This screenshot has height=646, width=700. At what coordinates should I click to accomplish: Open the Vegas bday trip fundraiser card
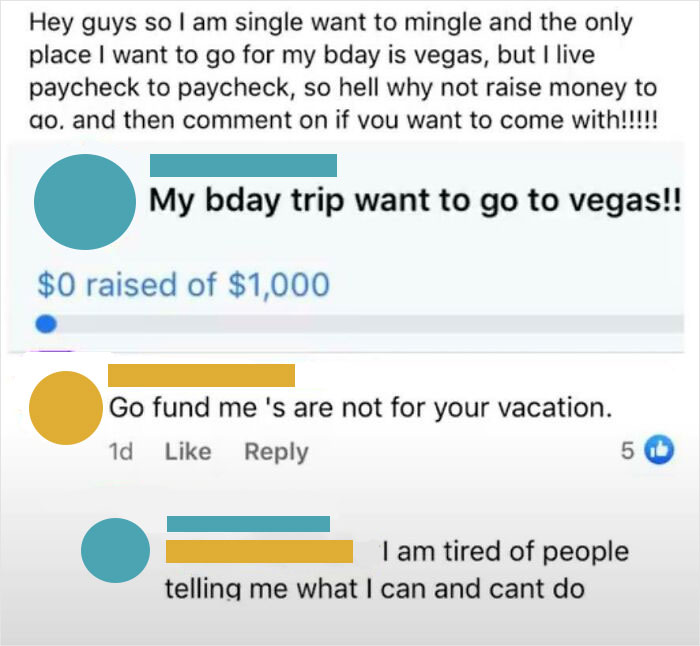(x=414, y=200)
